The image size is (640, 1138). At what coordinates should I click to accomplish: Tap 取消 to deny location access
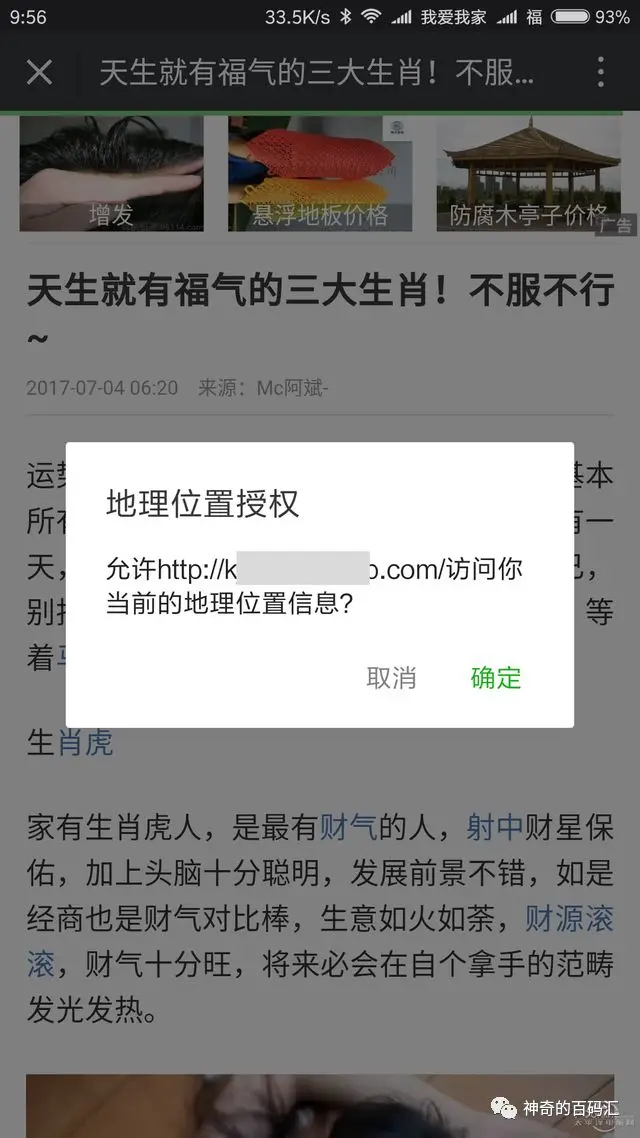pos(391,677)
